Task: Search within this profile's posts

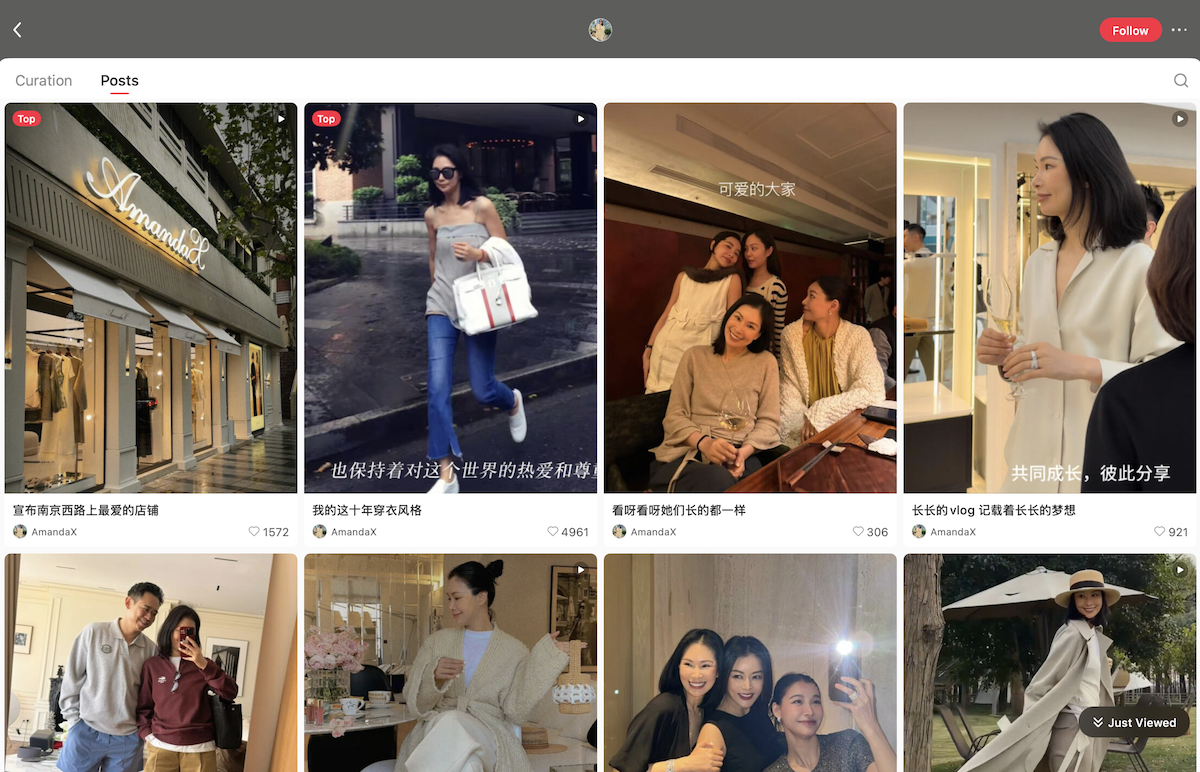Action: point(1181,81)
